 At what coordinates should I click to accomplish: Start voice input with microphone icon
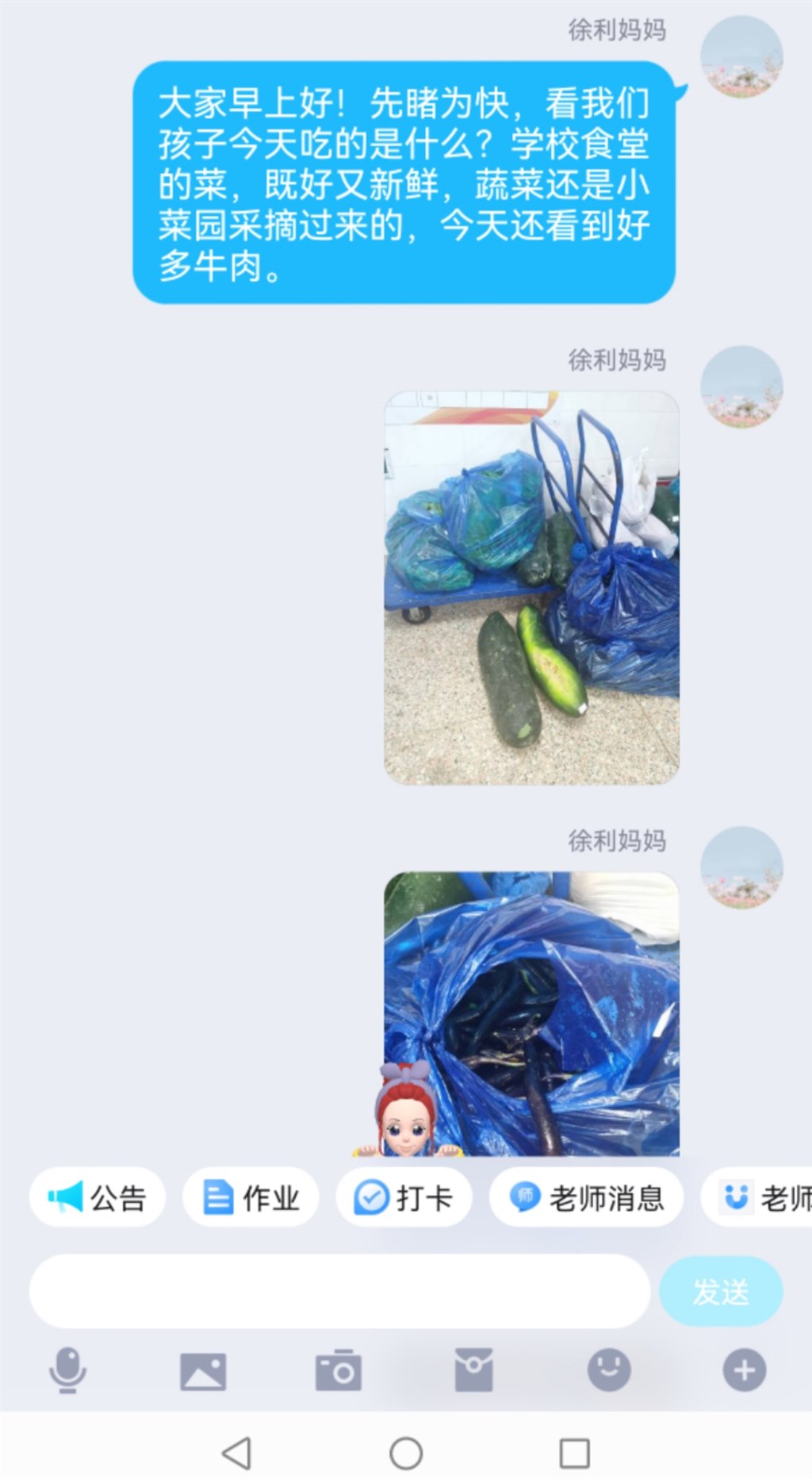[x=67, y=1370]
